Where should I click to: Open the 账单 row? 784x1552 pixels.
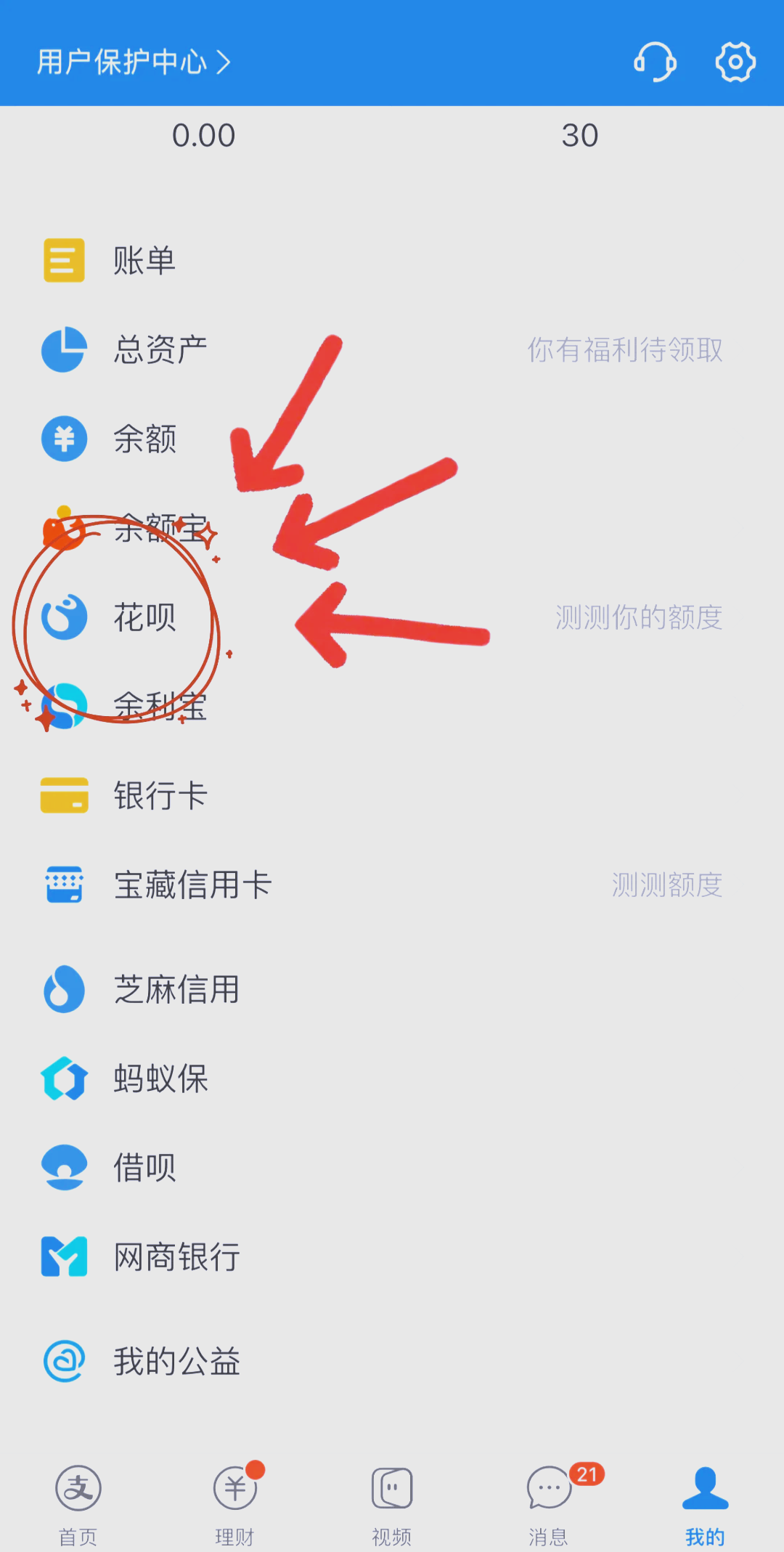392,260
